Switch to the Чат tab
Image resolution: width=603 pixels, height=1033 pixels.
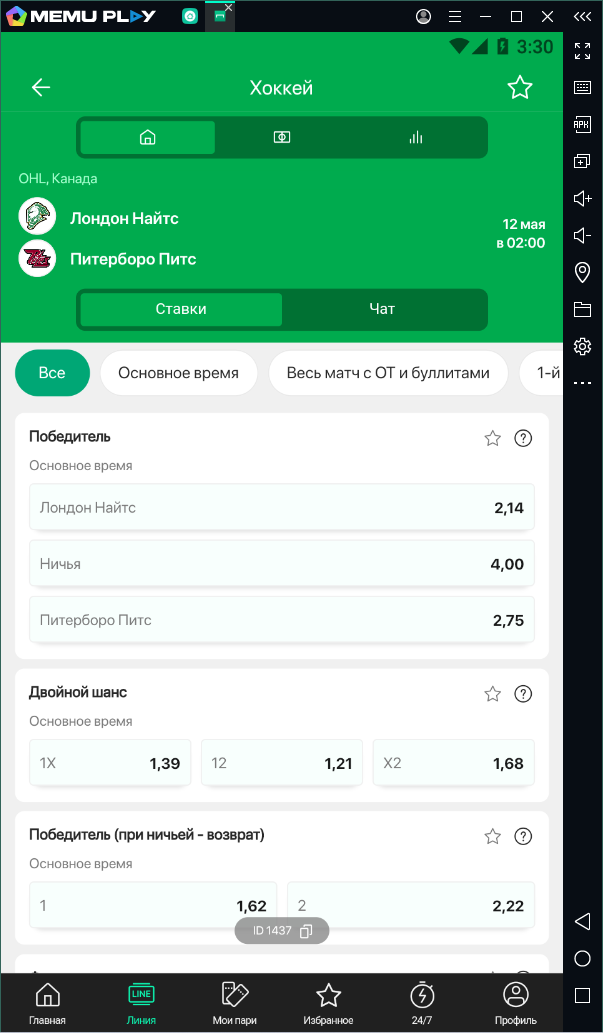[382, 309]
